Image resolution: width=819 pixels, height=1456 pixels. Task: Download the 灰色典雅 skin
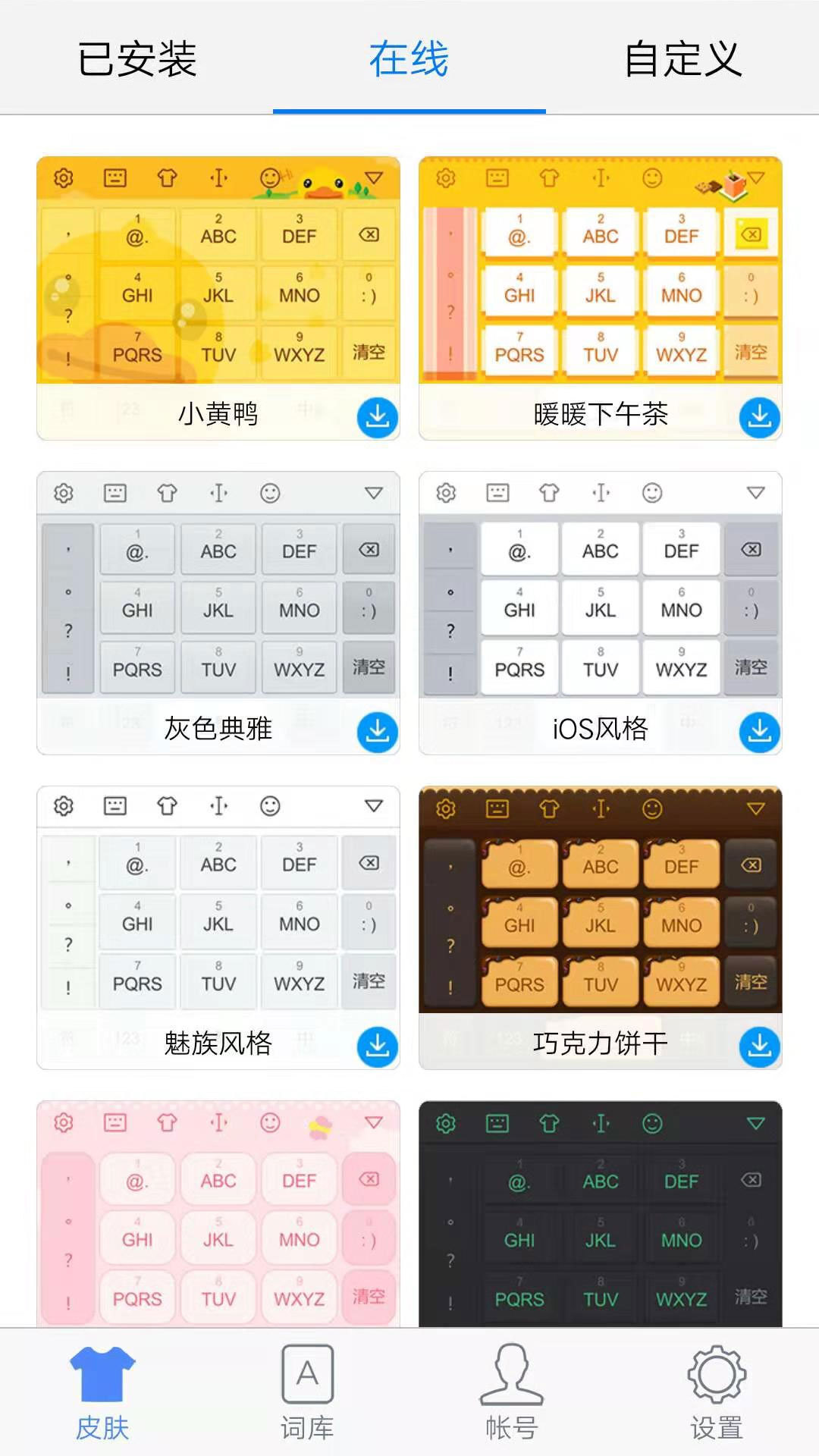pyautogui.click(x=377, y=731)
